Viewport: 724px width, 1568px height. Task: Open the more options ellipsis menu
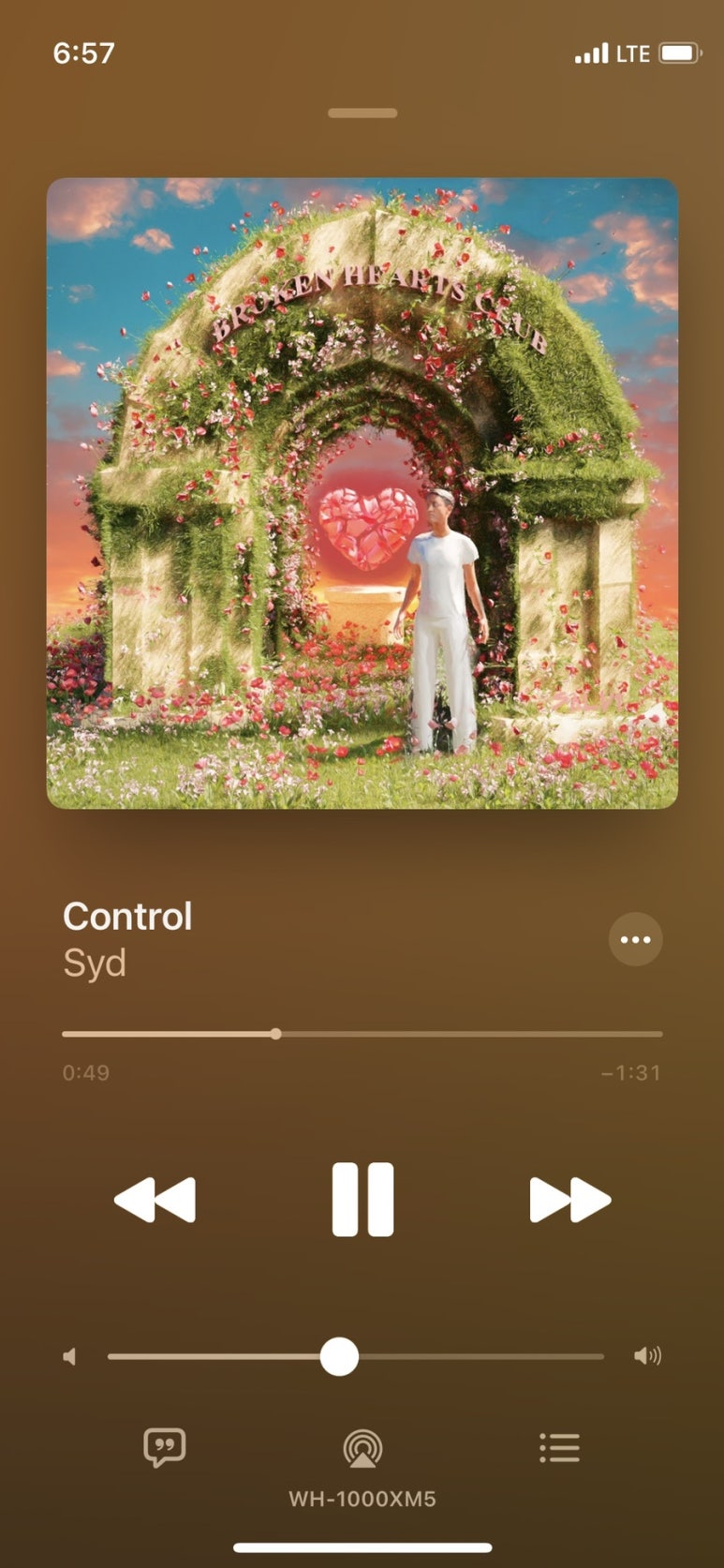click(x=635, y=939)
